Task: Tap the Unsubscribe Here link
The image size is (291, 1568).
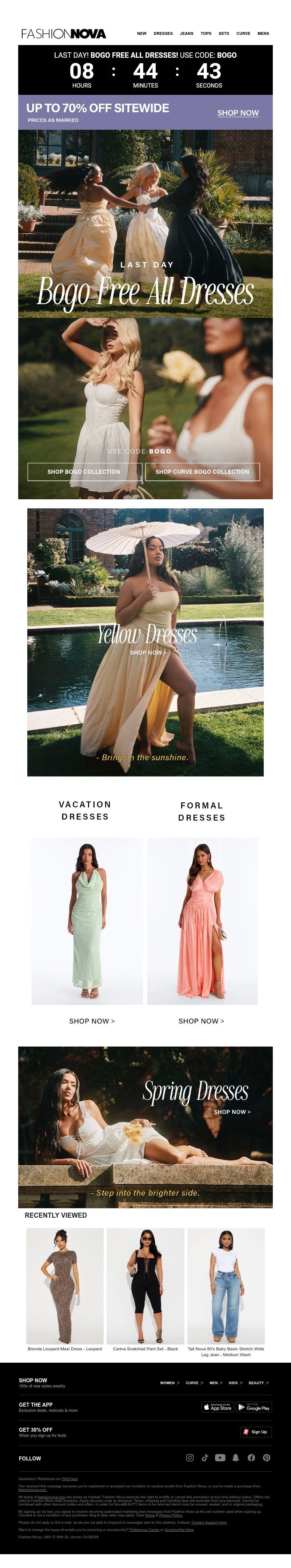Action: pyautogui.click(x=179, y=1529)
